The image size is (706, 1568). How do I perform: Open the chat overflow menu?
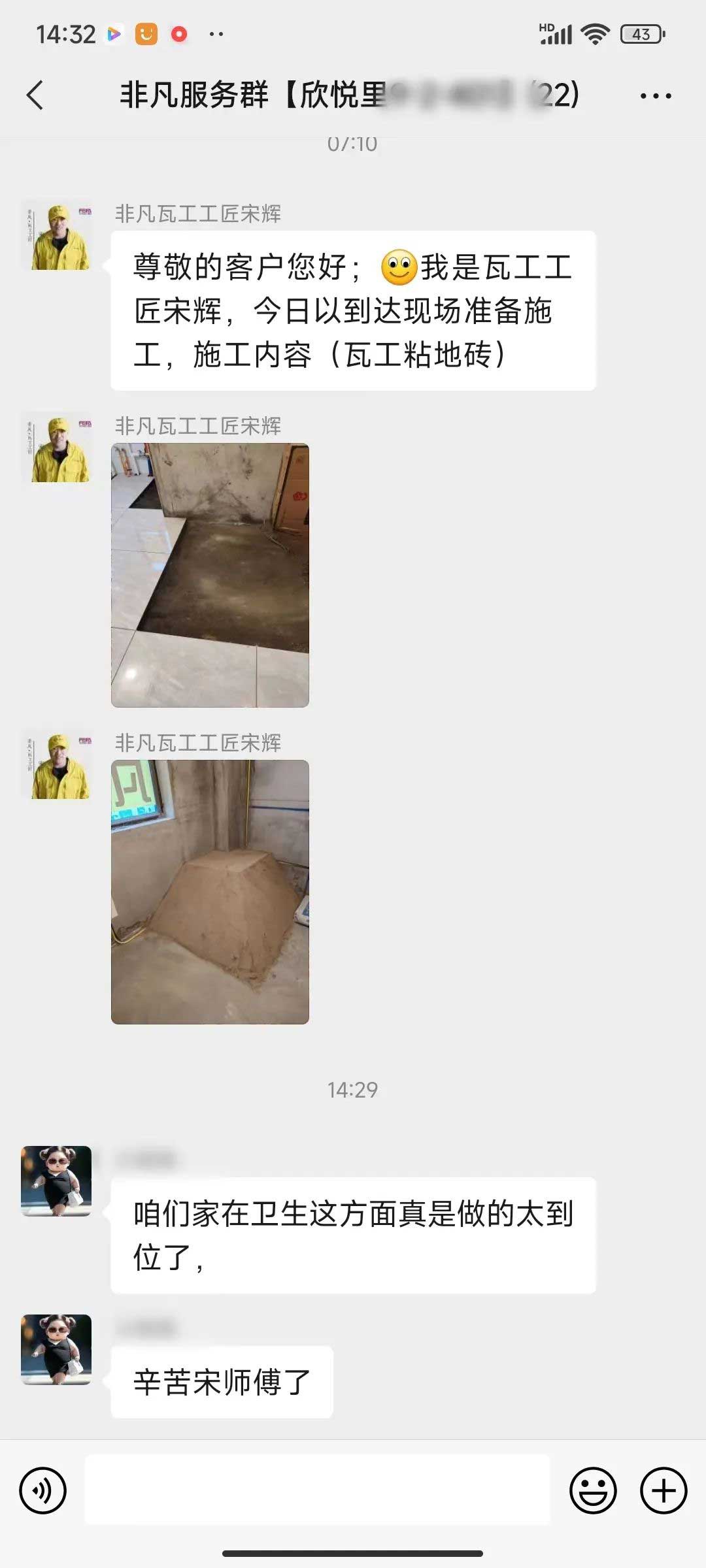coord(656,96)
